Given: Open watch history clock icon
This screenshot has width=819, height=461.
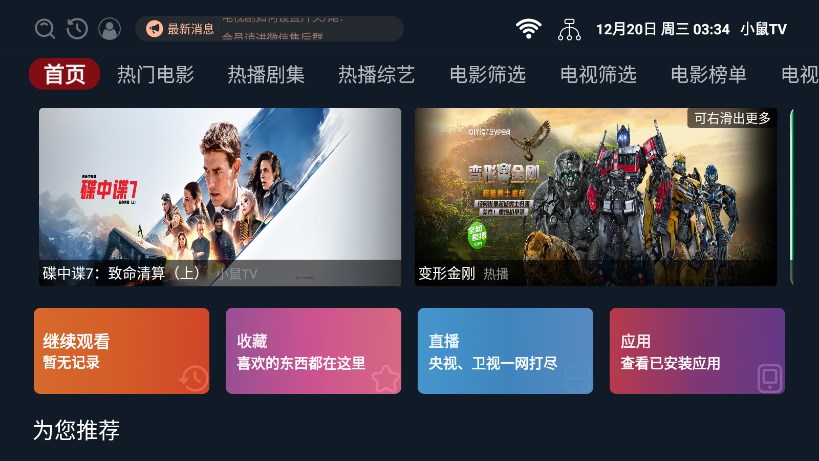Looking at the screenshot, I should pyautogui.click(x=77, y=29).
